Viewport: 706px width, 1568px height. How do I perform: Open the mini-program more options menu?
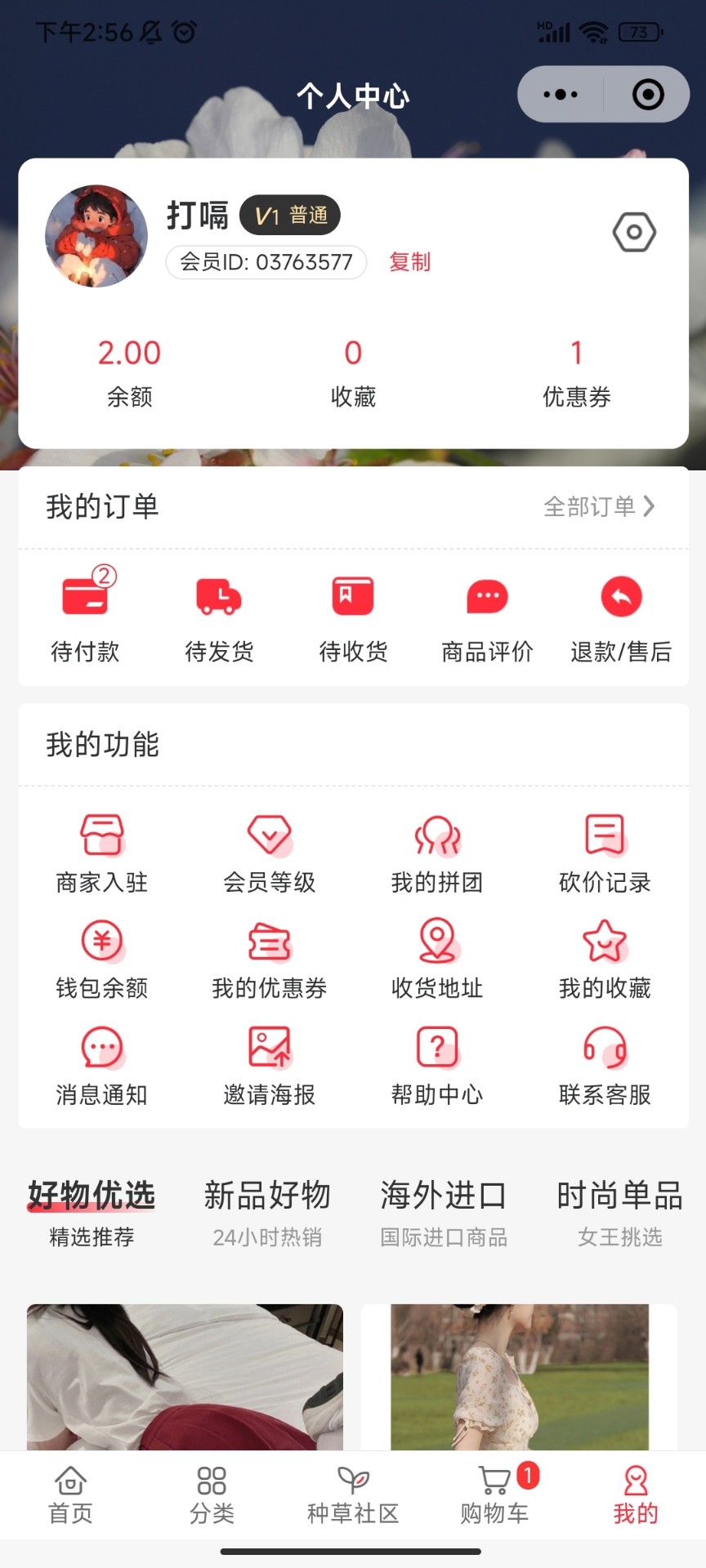[561, 95]
